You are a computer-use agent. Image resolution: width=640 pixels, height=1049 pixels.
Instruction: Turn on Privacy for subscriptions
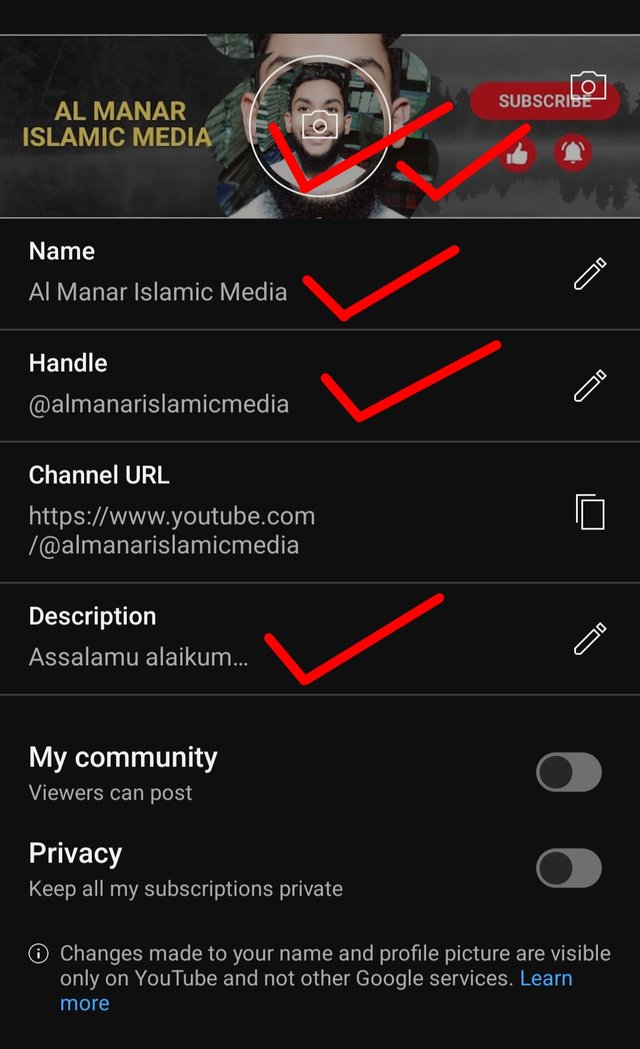569,868
